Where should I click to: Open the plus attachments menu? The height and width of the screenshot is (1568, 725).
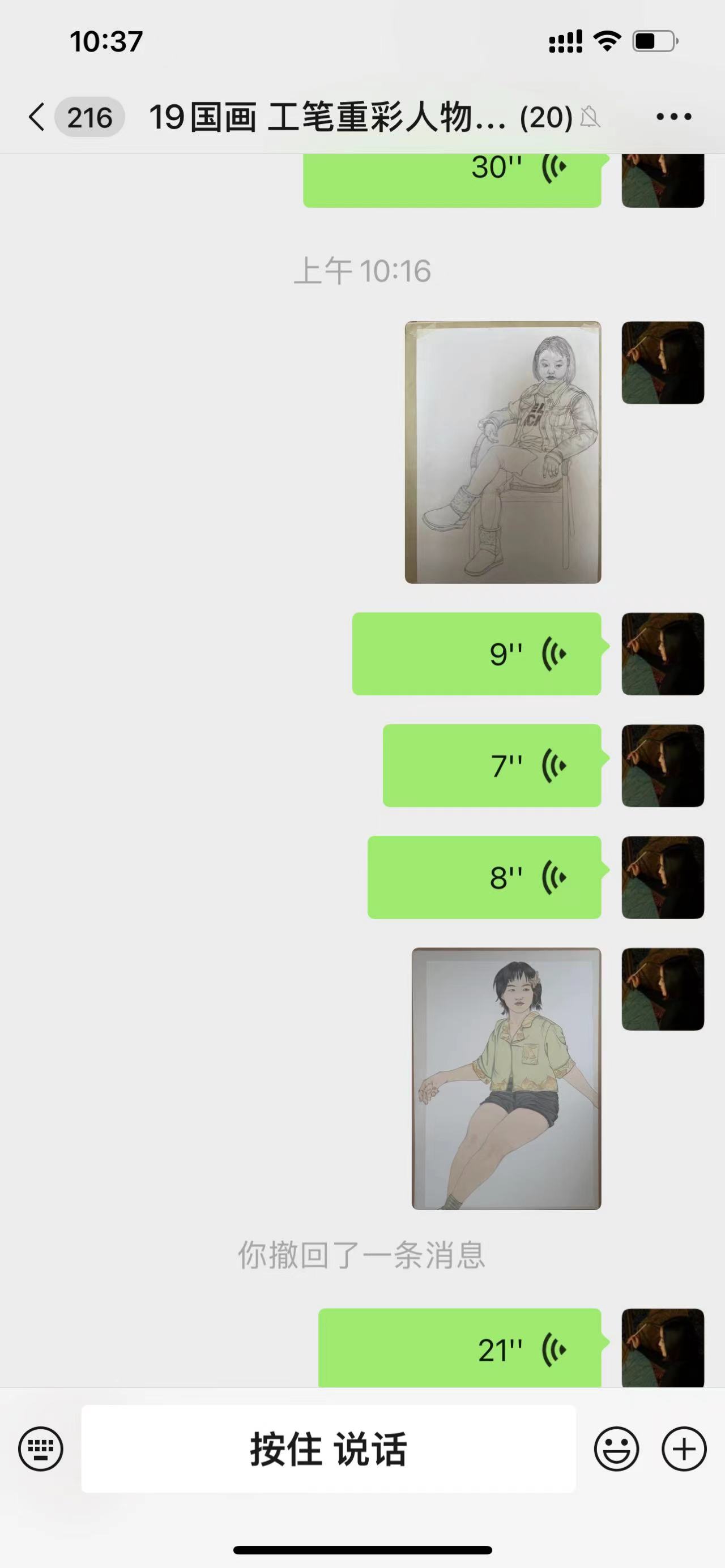pos(684,1449)
